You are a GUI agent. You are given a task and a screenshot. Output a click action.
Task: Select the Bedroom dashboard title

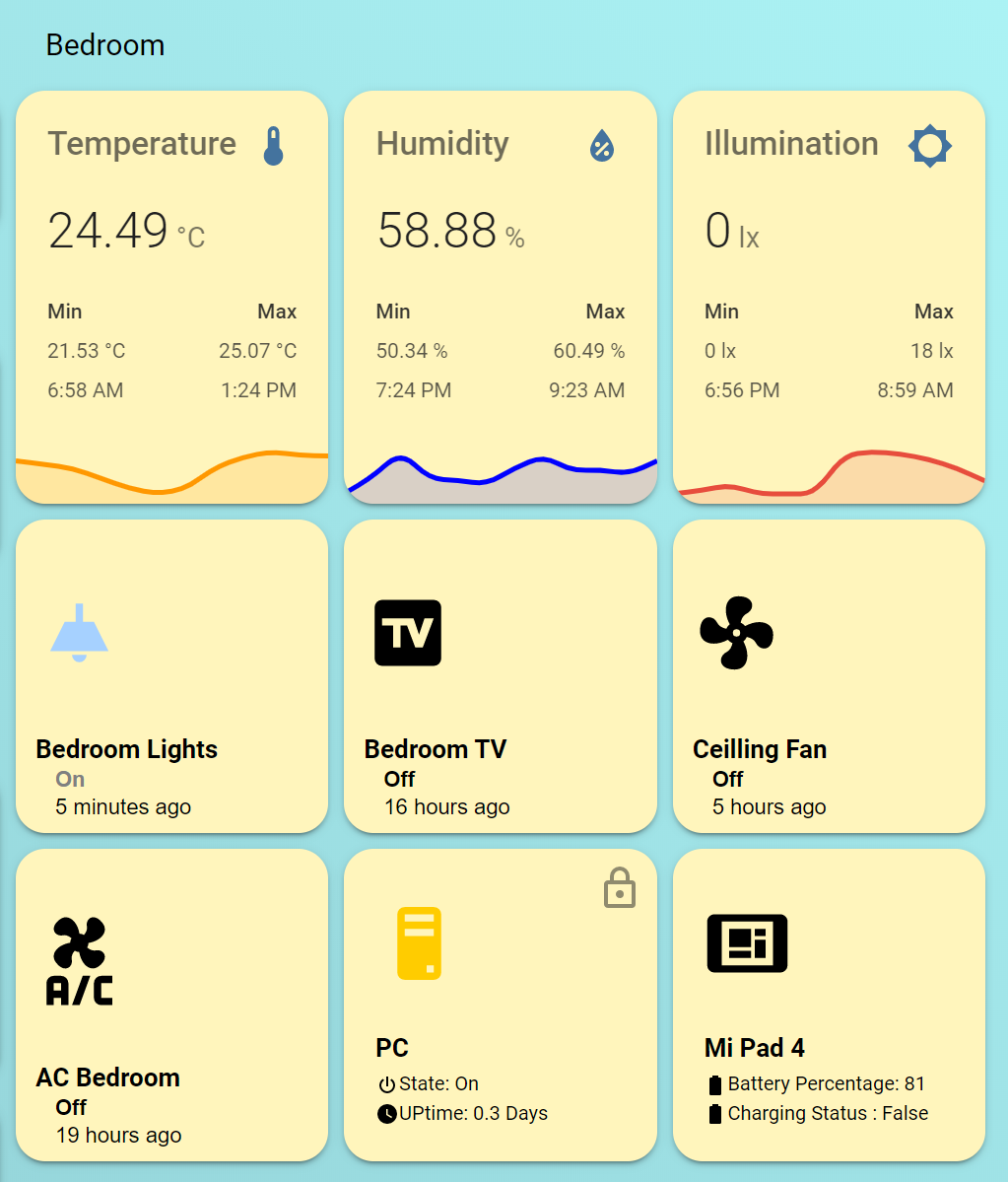coord(105,45)
